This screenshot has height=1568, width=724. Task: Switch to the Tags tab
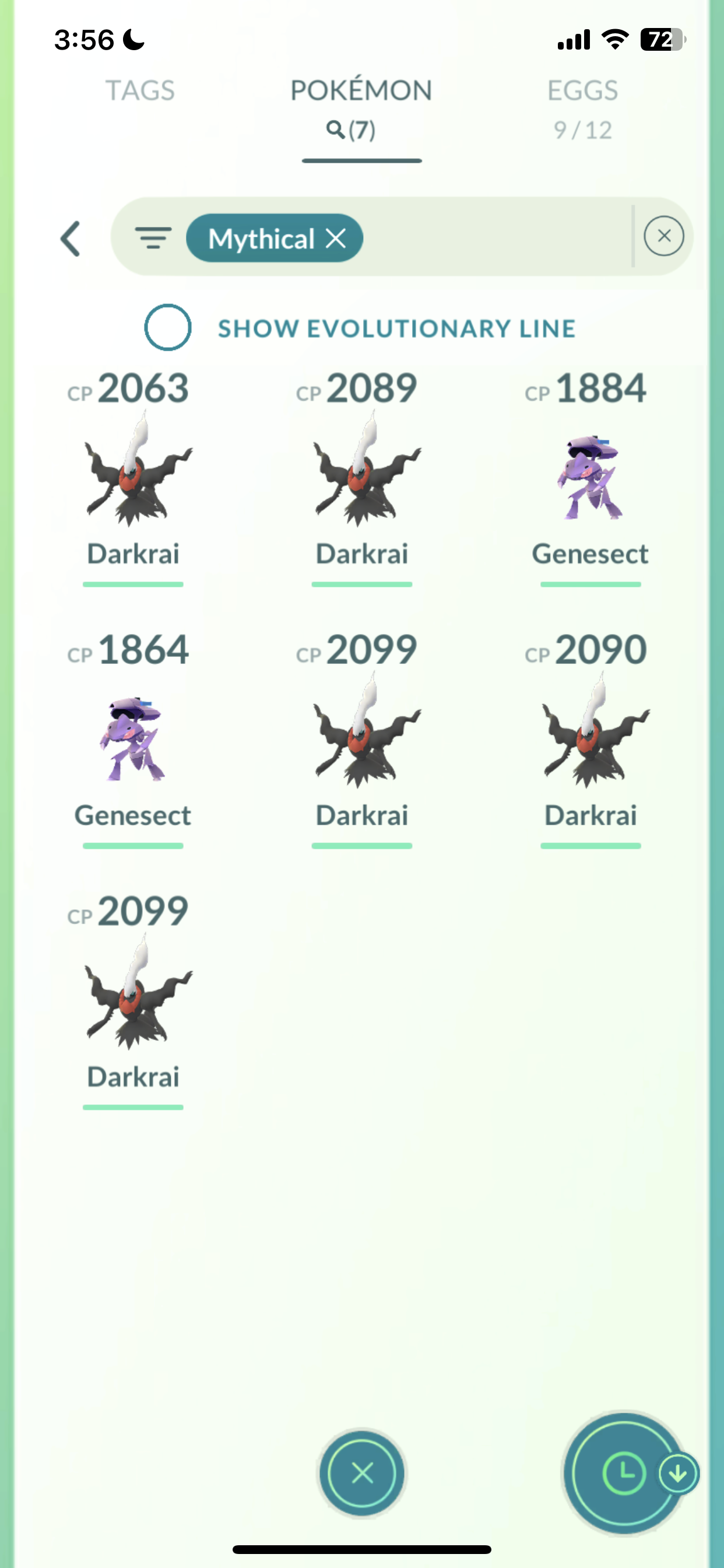click(140, 90)
